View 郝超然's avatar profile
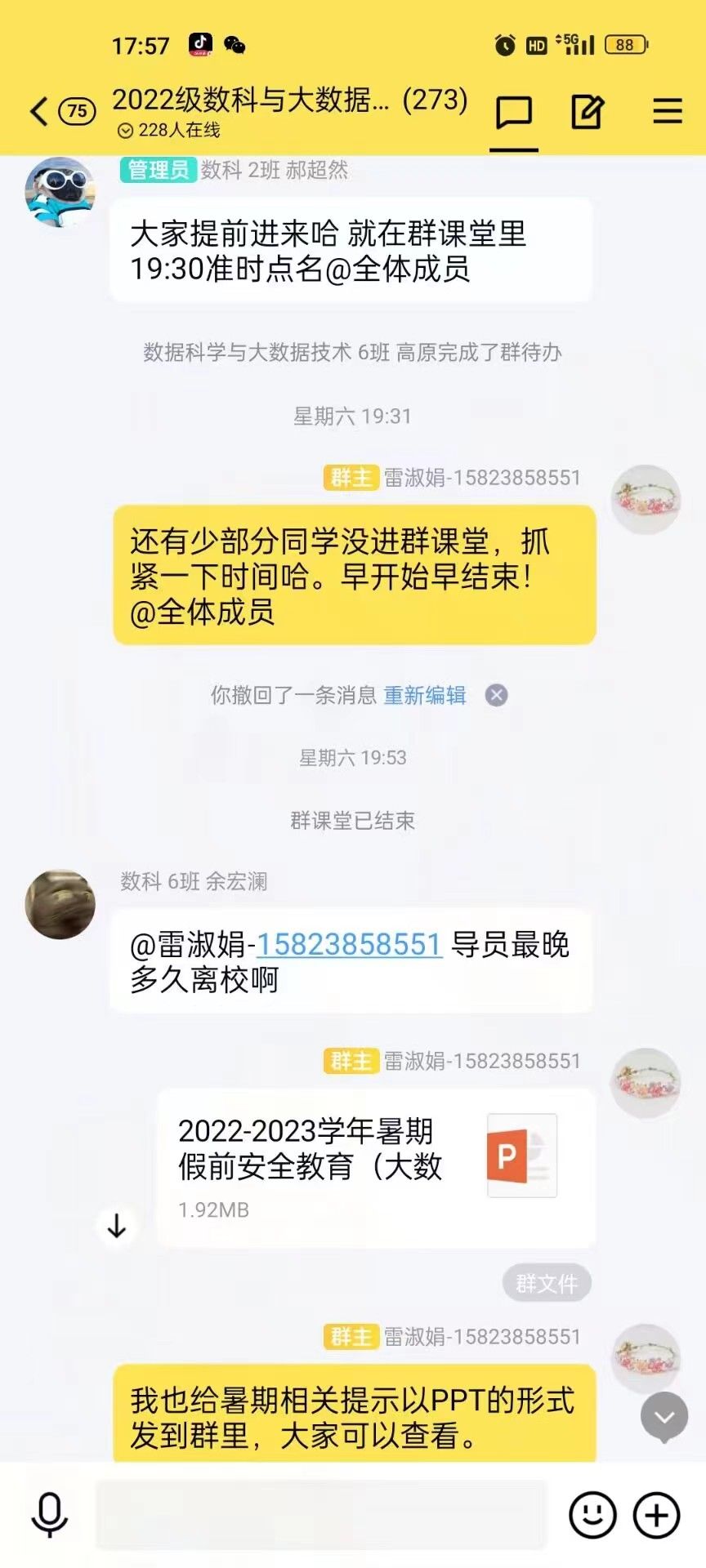The height and width of the screenshot is (1568, 706). 60,192
